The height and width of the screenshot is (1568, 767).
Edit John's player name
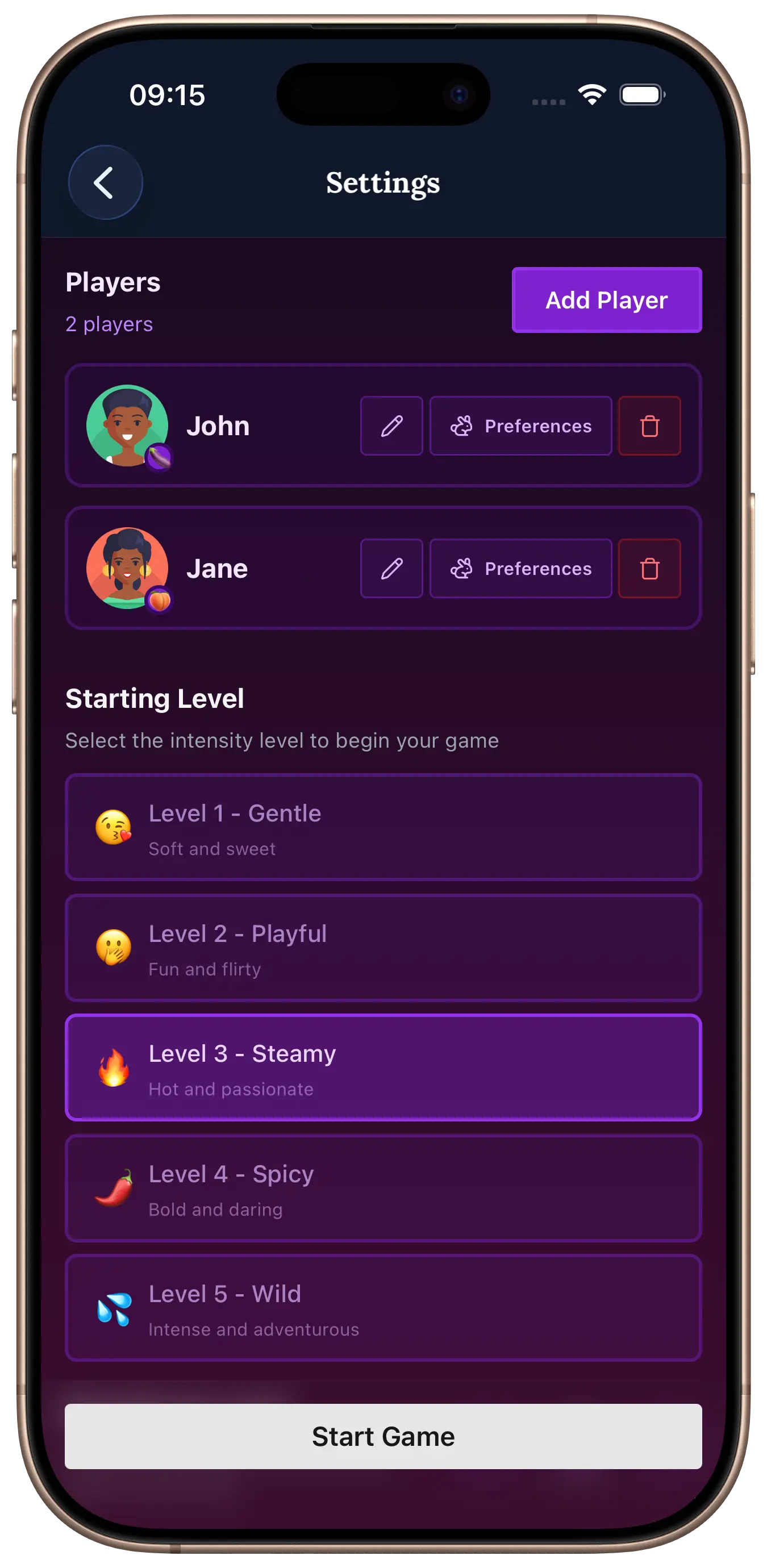coord(391,426)
